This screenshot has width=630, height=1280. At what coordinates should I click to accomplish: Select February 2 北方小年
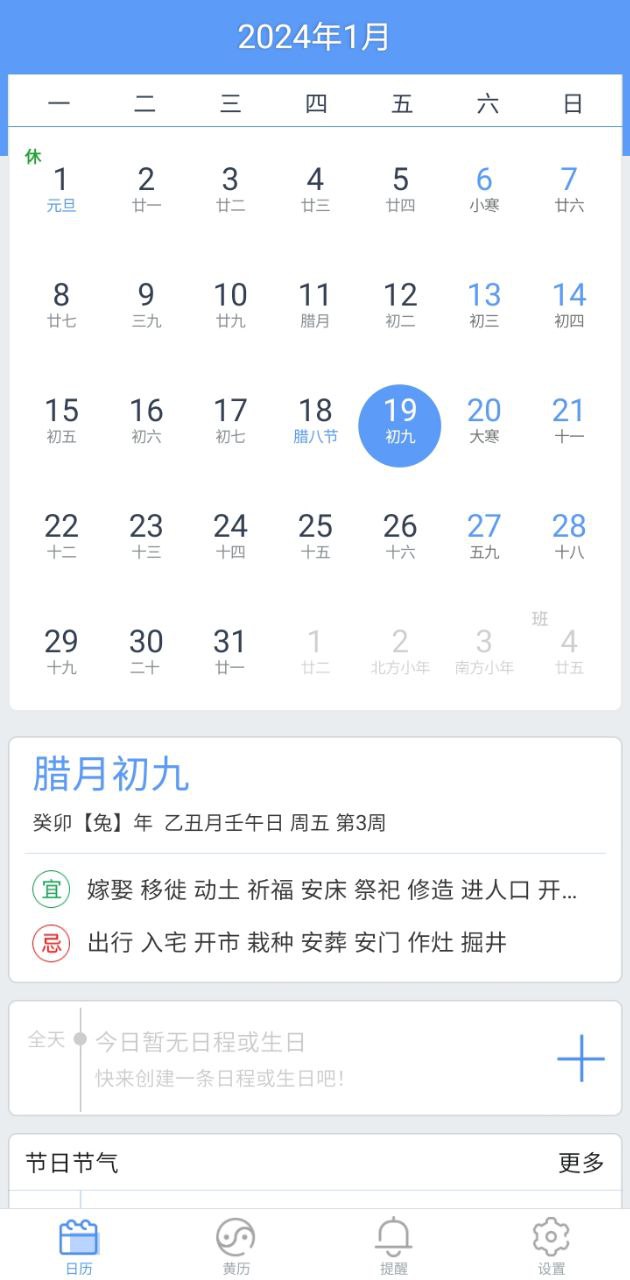(x=400, y=651)
